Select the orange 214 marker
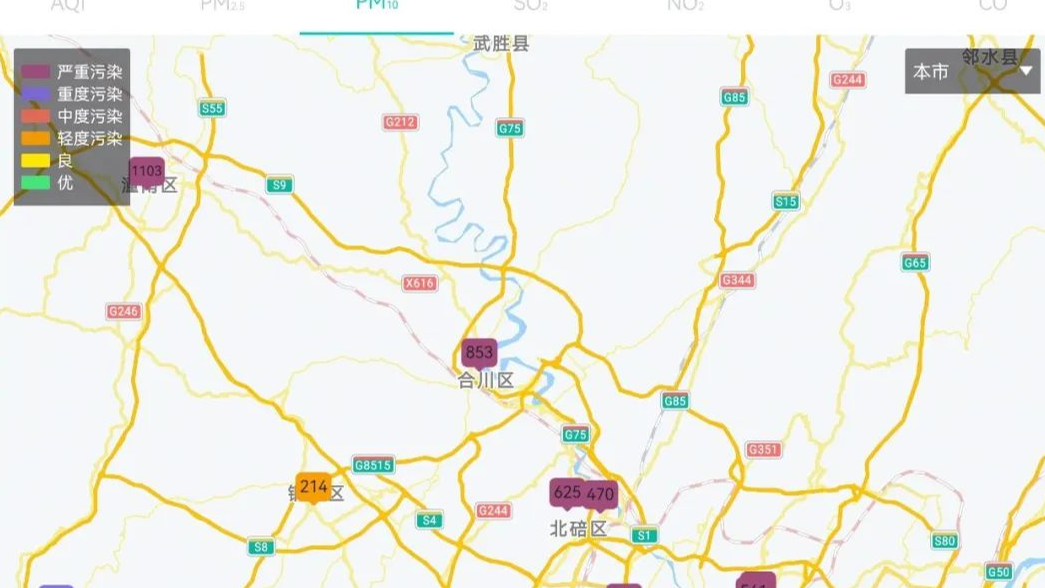Viewport: 1045px width, 588px height. [313, 487]
